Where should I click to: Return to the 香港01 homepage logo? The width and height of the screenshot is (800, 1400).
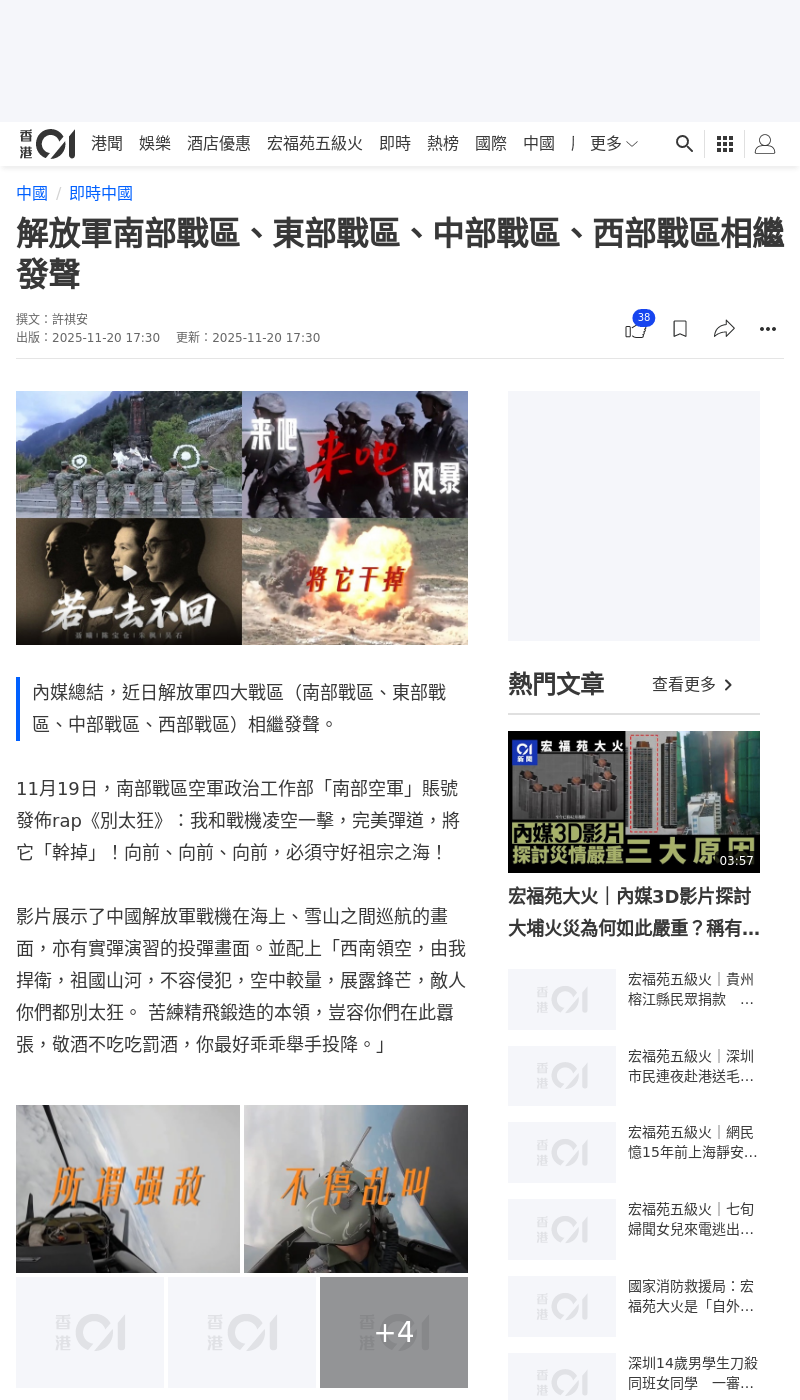pyautogui.click(x=47, y=144)
